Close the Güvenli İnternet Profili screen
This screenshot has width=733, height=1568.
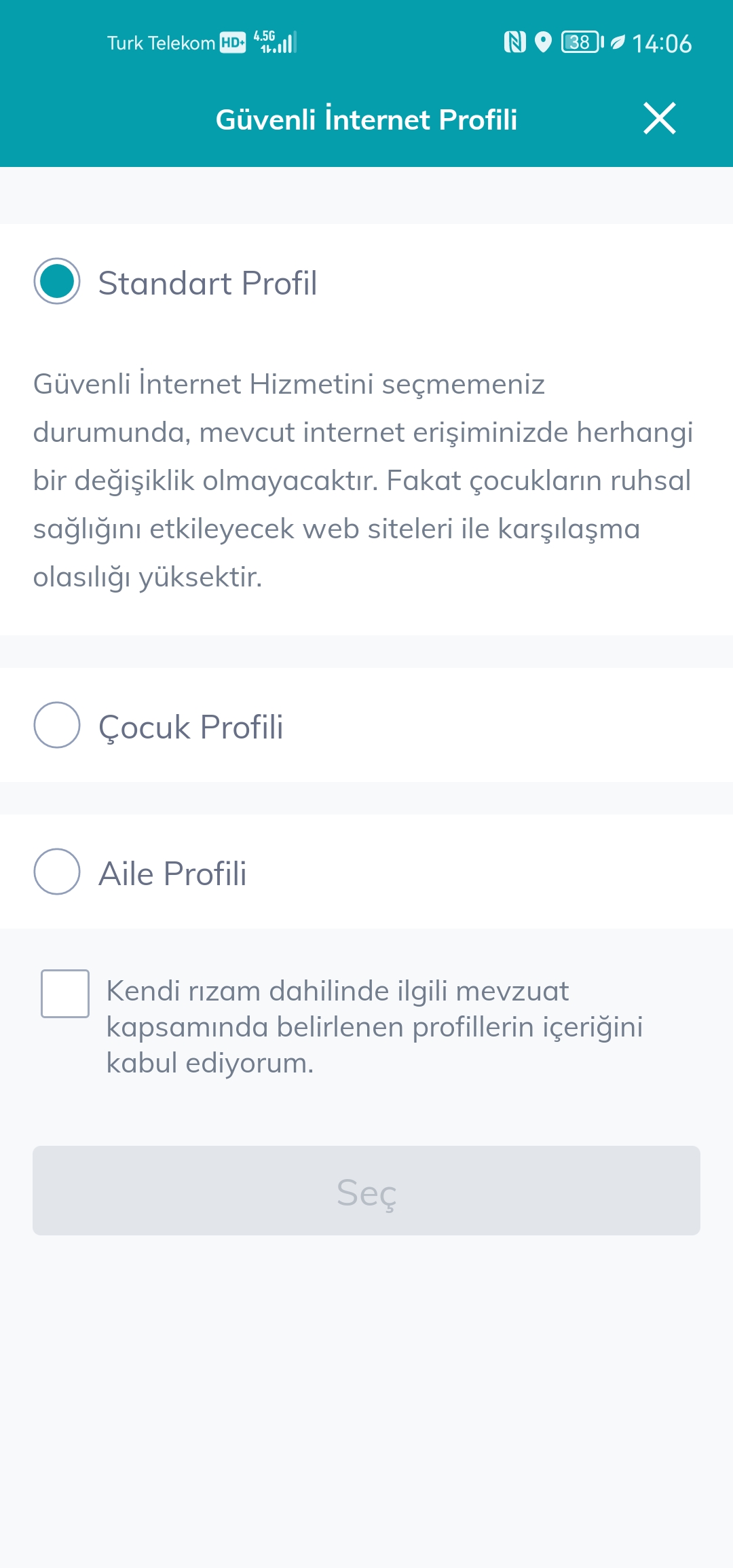click(659, 119)
